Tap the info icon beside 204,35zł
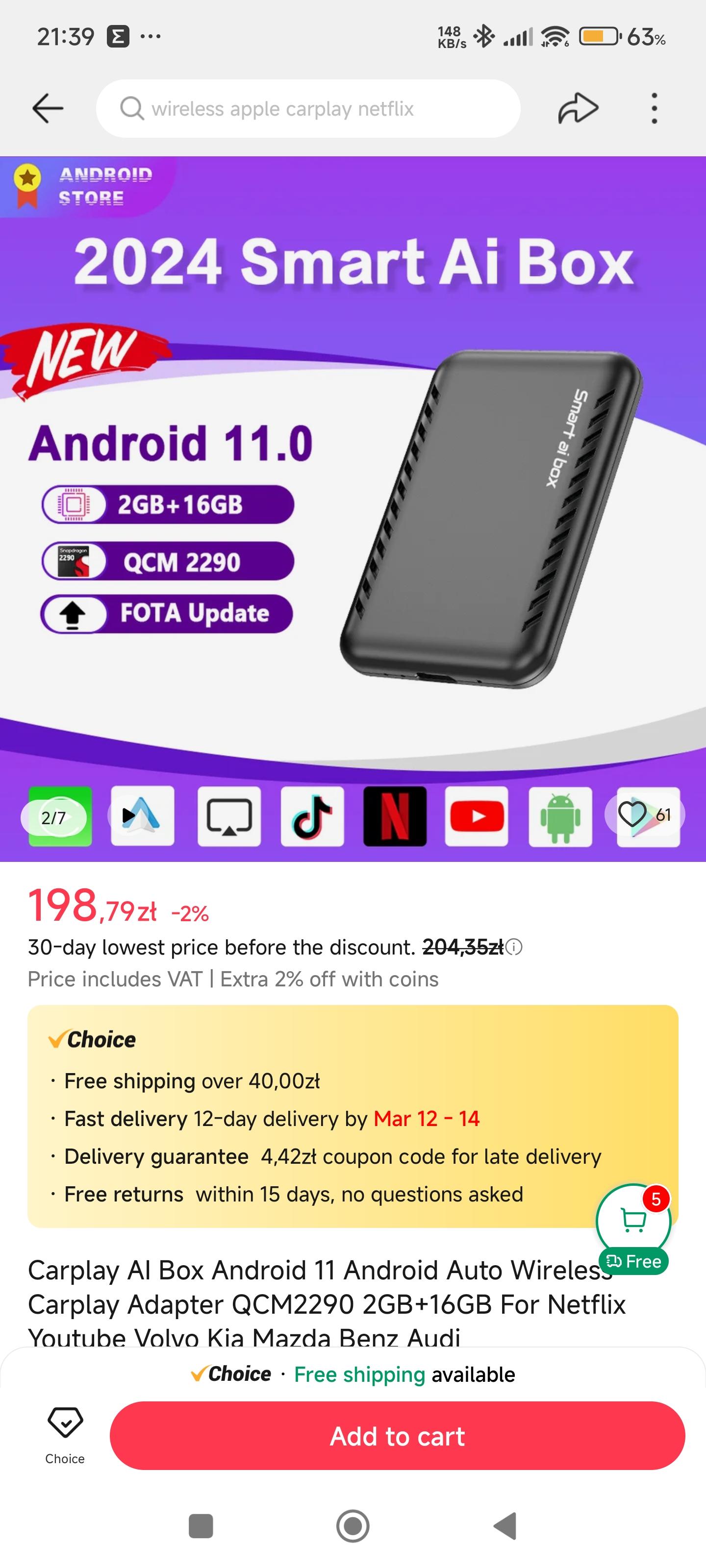Screen dimensions: 706x1568 coord(514,947)
